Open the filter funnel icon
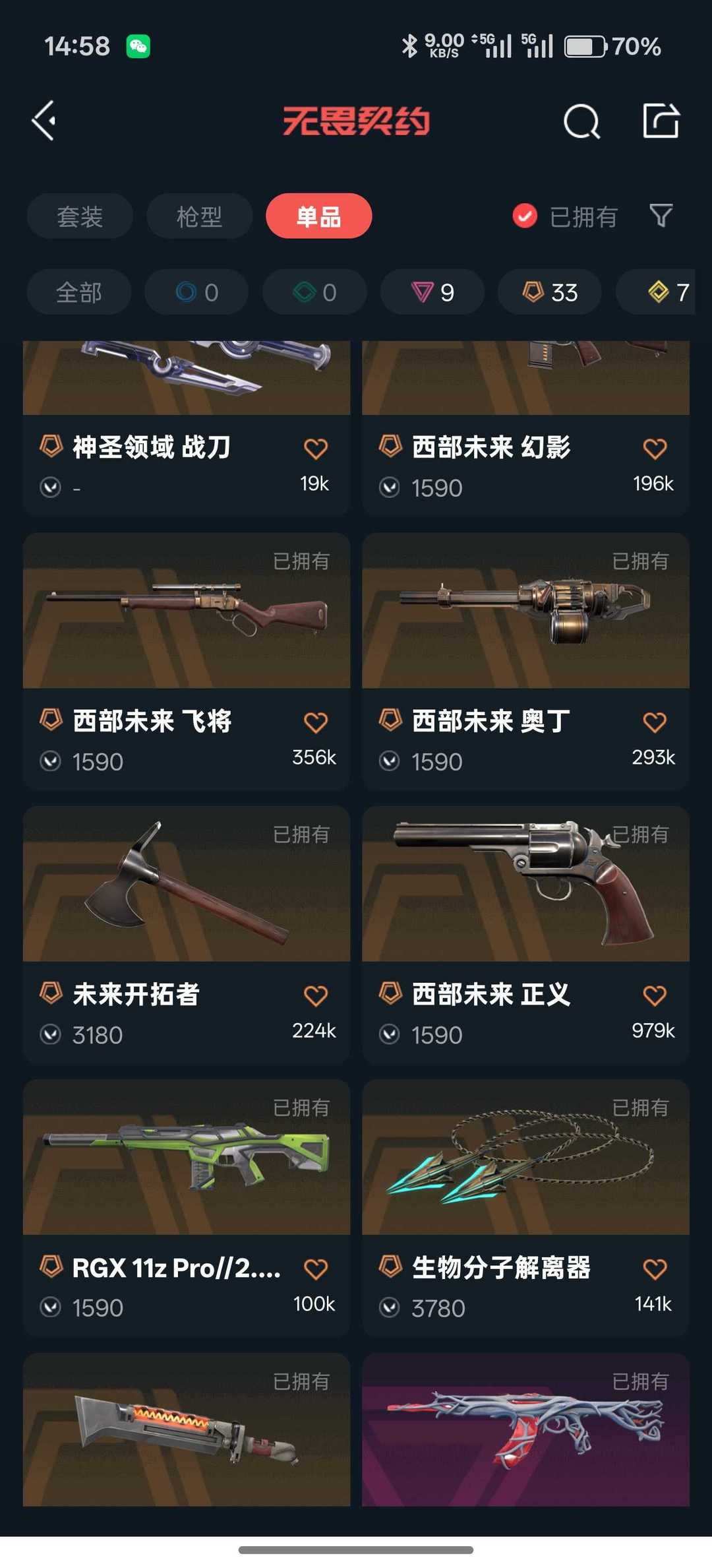This screenshot has height=1568, width=712. pos(661,215)
